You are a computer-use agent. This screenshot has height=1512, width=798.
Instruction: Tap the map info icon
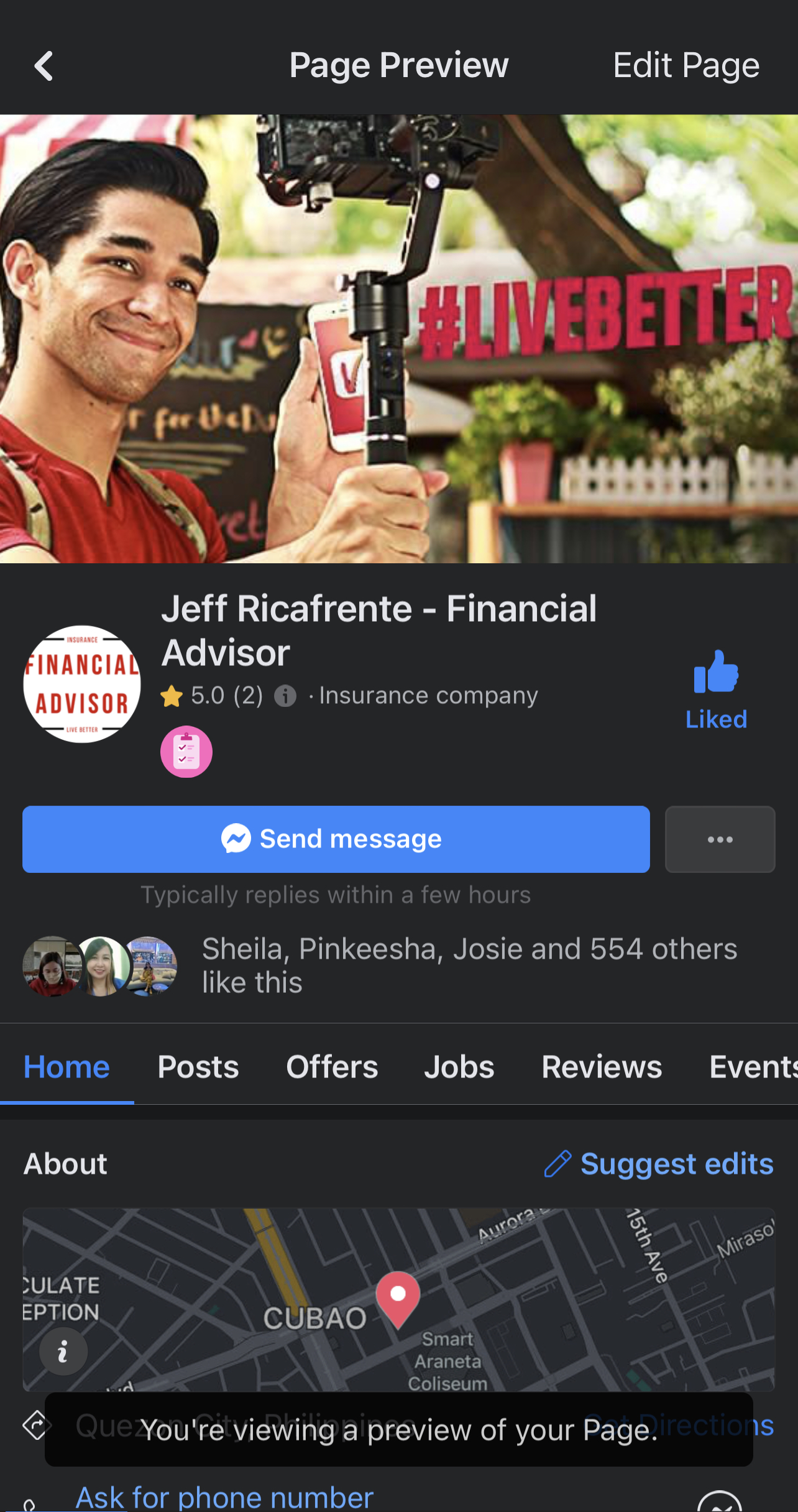point(63,1352)
